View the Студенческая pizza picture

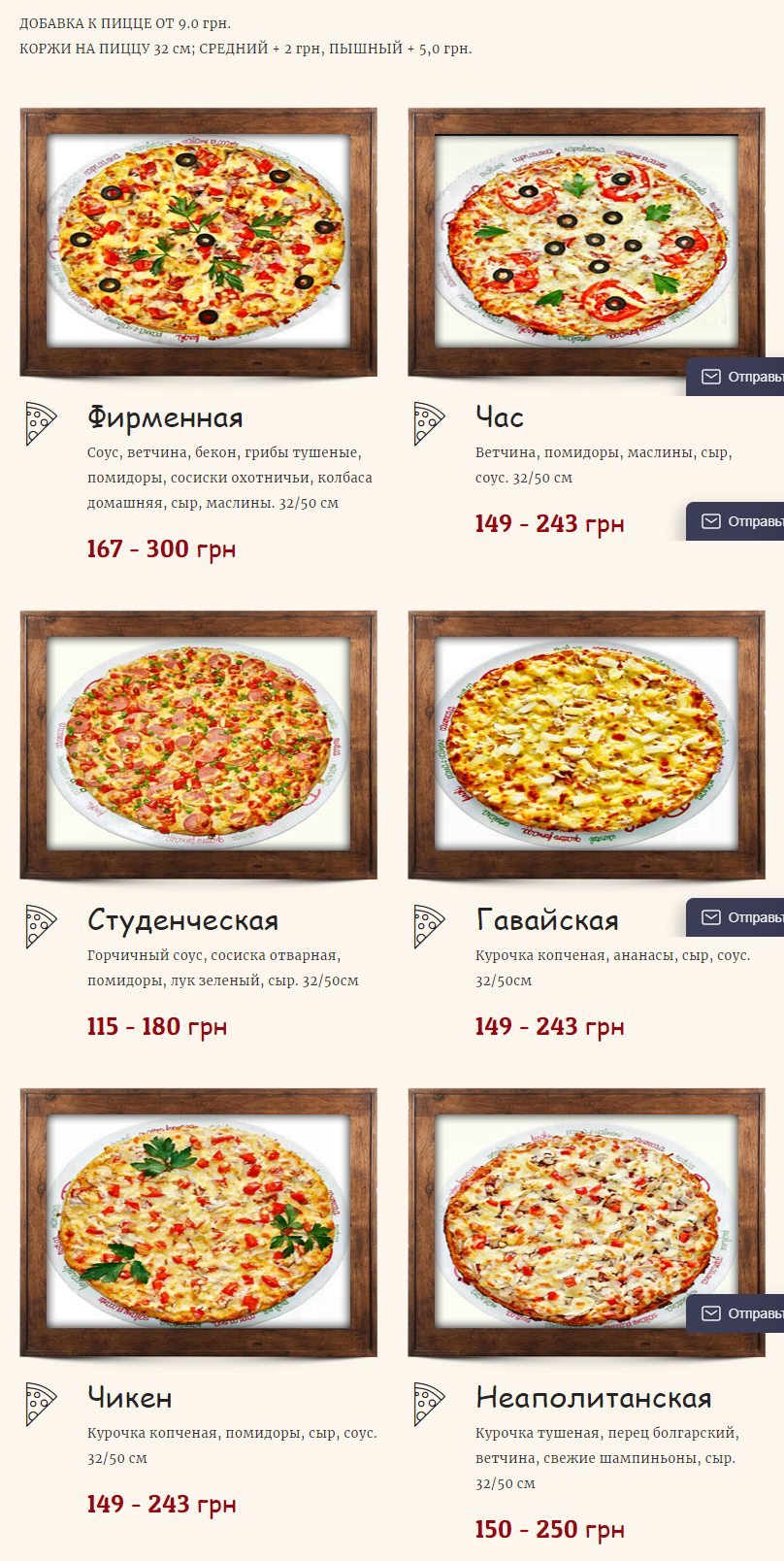pos(198,745)
